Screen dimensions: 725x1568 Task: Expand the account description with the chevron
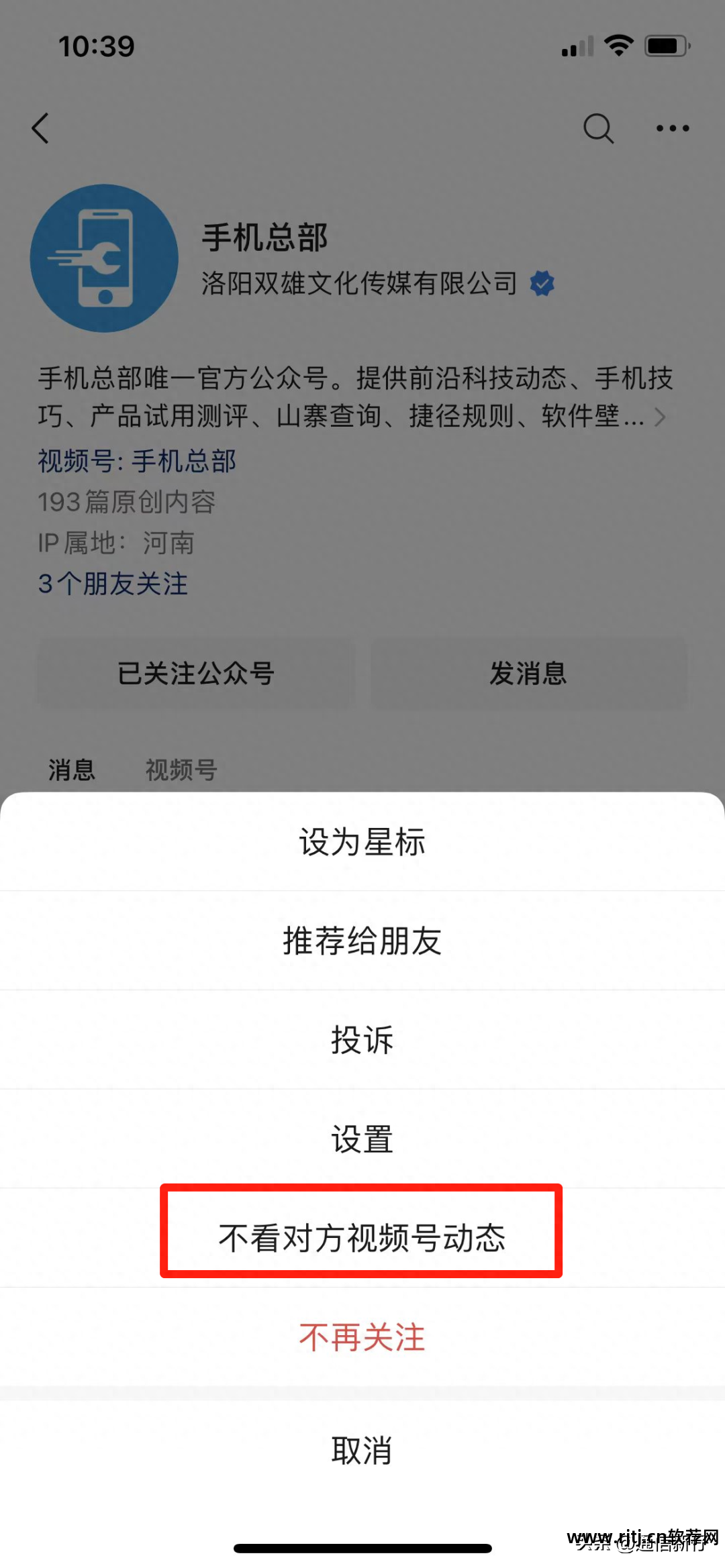pos(662,417)
